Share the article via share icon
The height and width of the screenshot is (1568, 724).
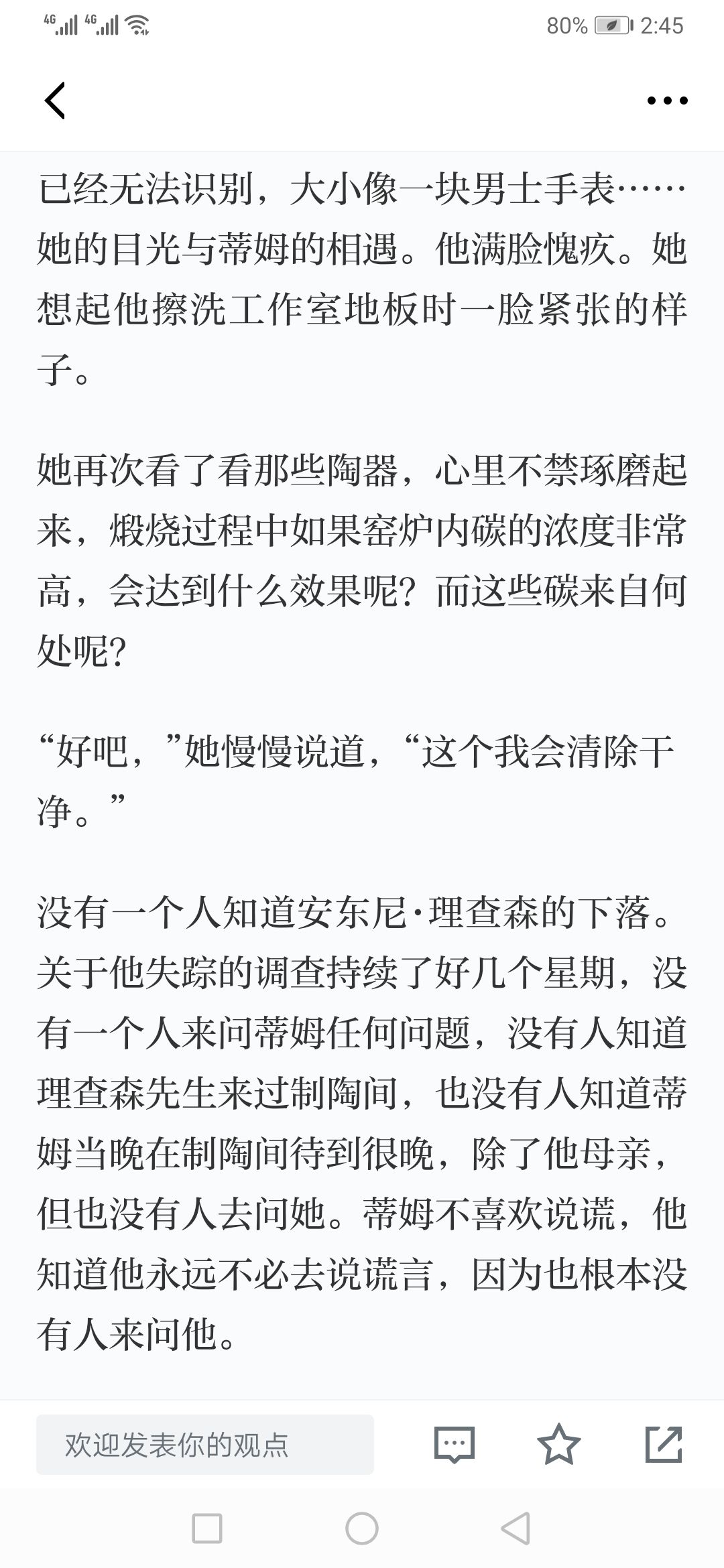click(664, 1445)
